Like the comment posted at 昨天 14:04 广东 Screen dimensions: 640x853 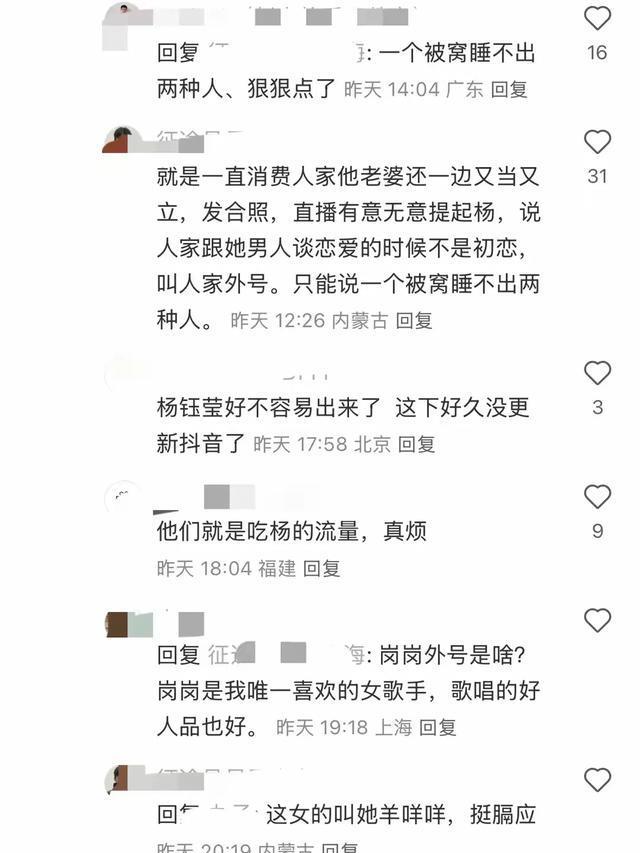click(597, 19)
